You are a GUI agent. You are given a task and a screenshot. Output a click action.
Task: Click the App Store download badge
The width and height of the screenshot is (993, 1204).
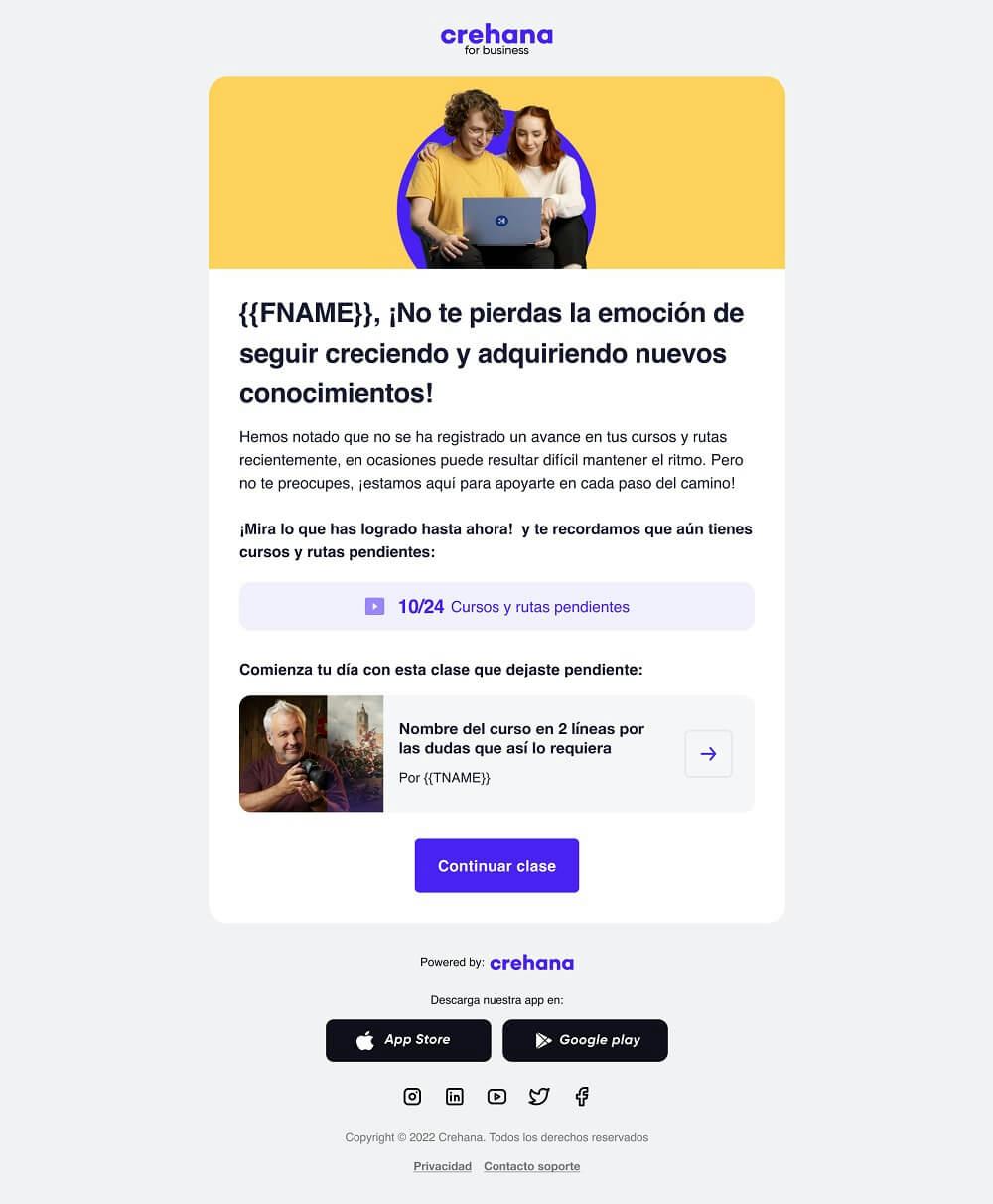tap(408, 1040)
